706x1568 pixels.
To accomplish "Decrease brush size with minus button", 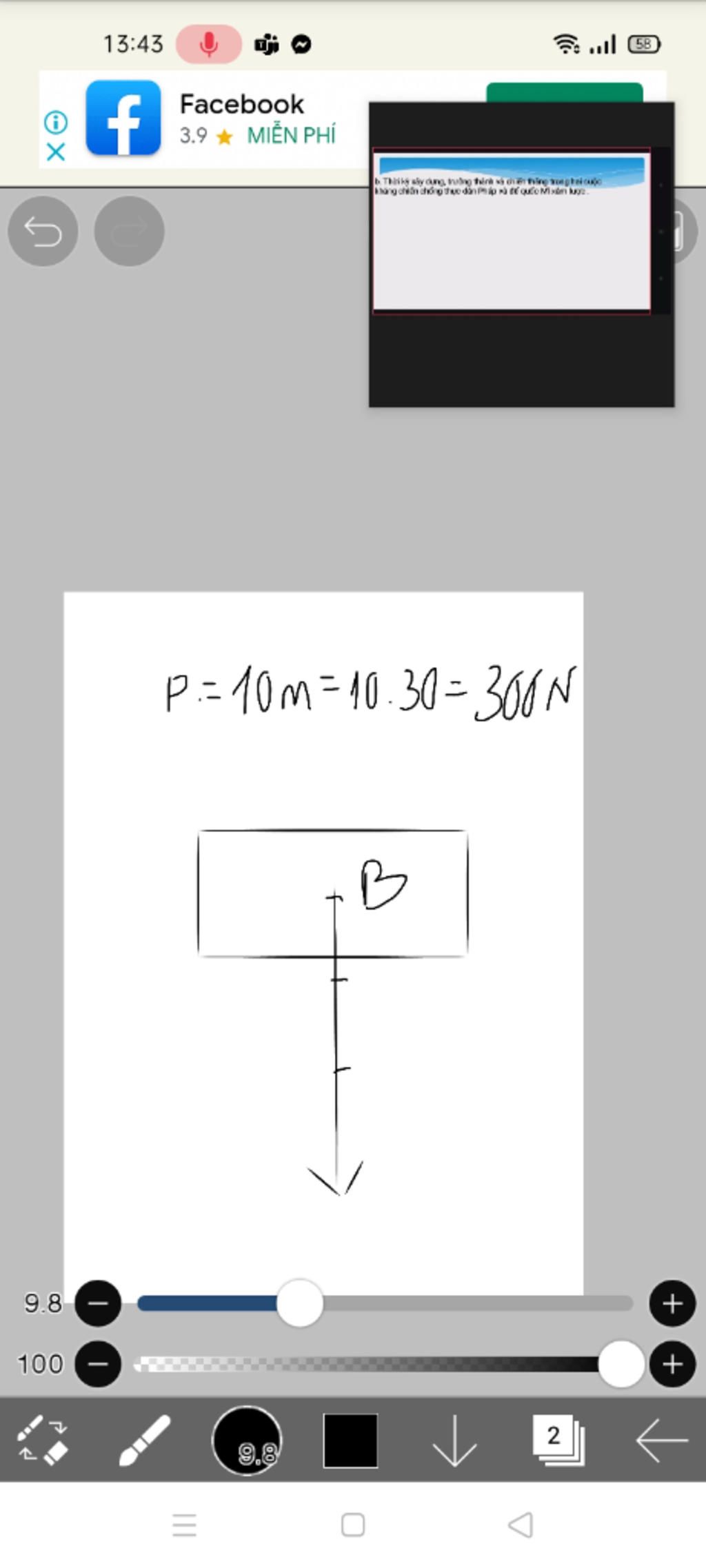I will click(x=98, y=1303).
